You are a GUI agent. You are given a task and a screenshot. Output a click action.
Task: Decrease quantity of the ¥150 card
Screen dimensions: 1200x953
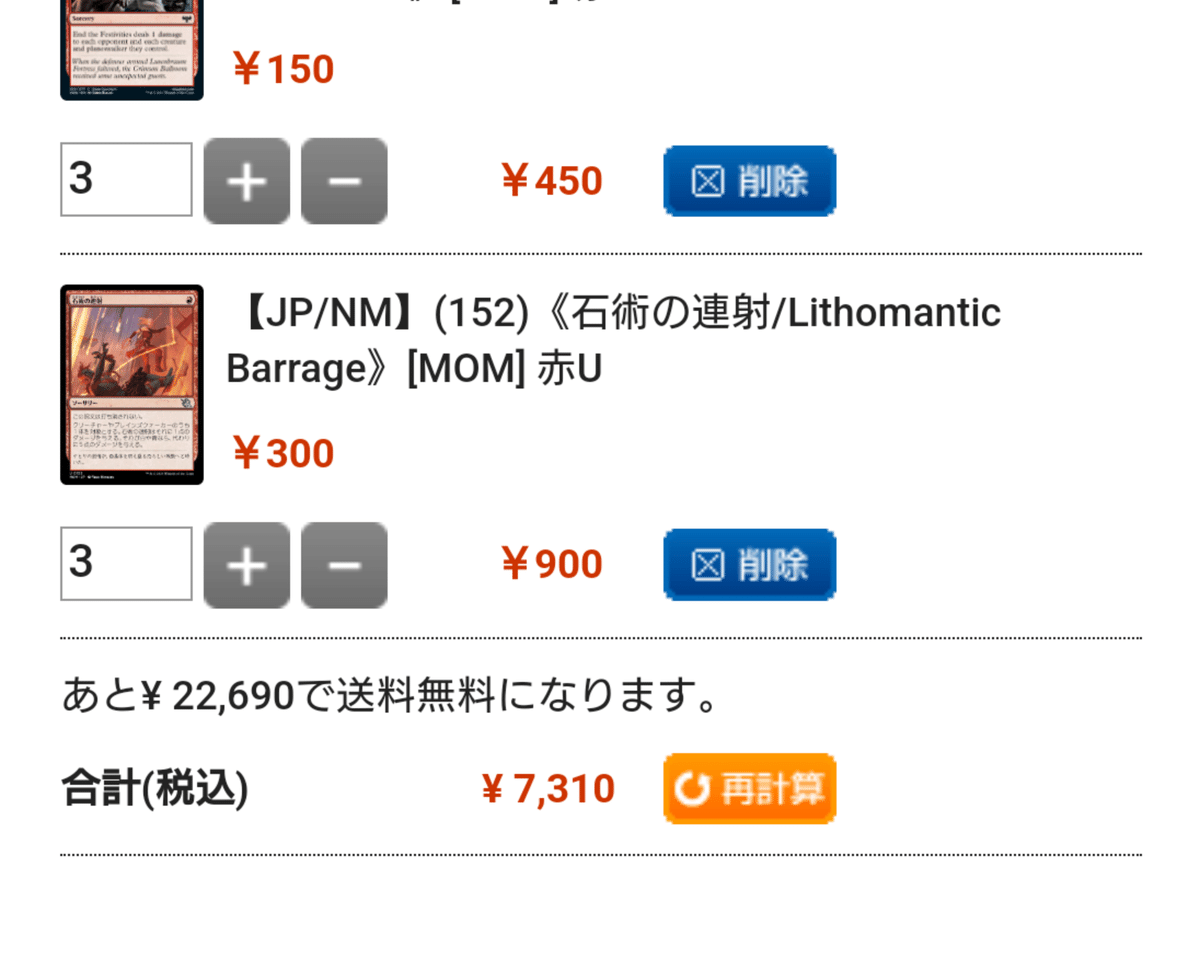point(344,181)
